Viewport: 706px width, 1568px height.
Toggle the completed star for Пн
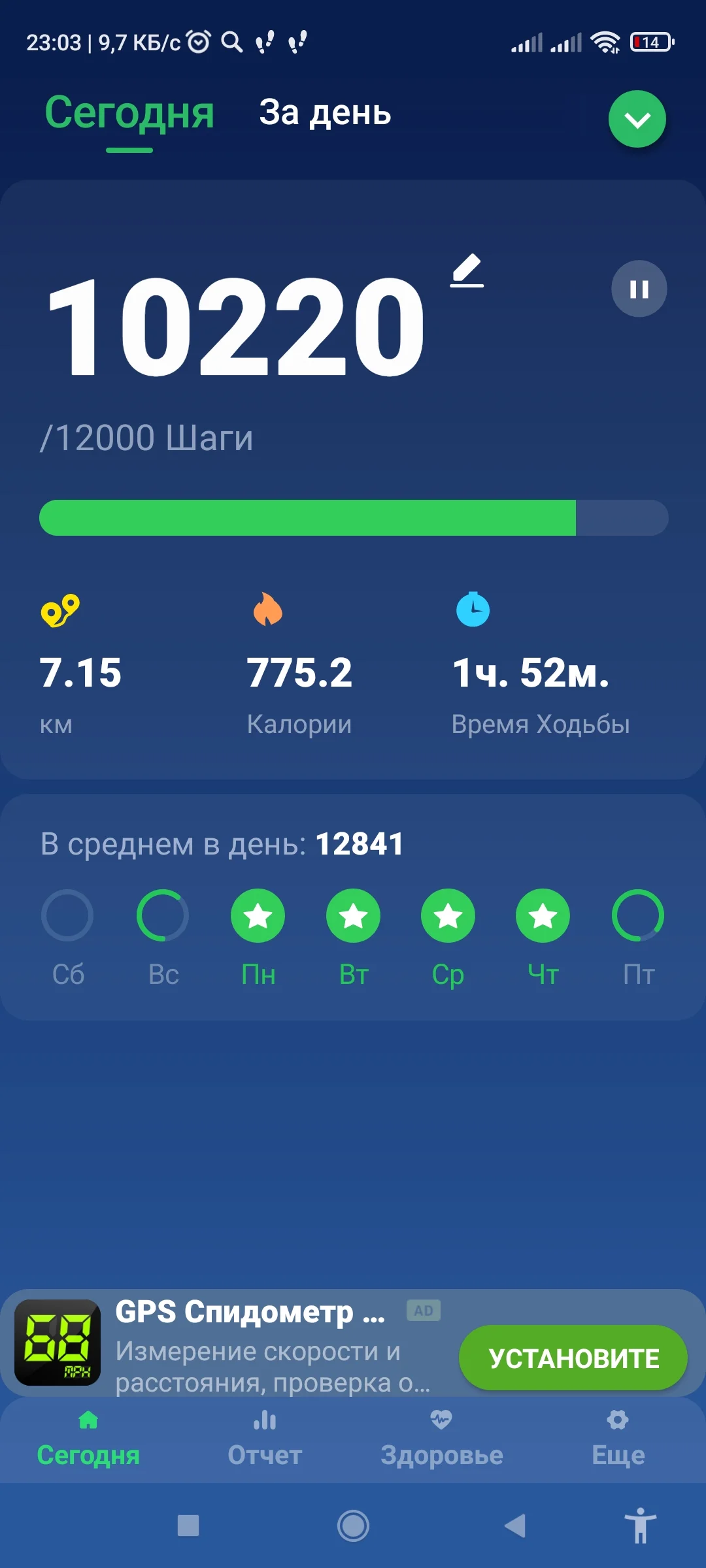click(258, 916)
